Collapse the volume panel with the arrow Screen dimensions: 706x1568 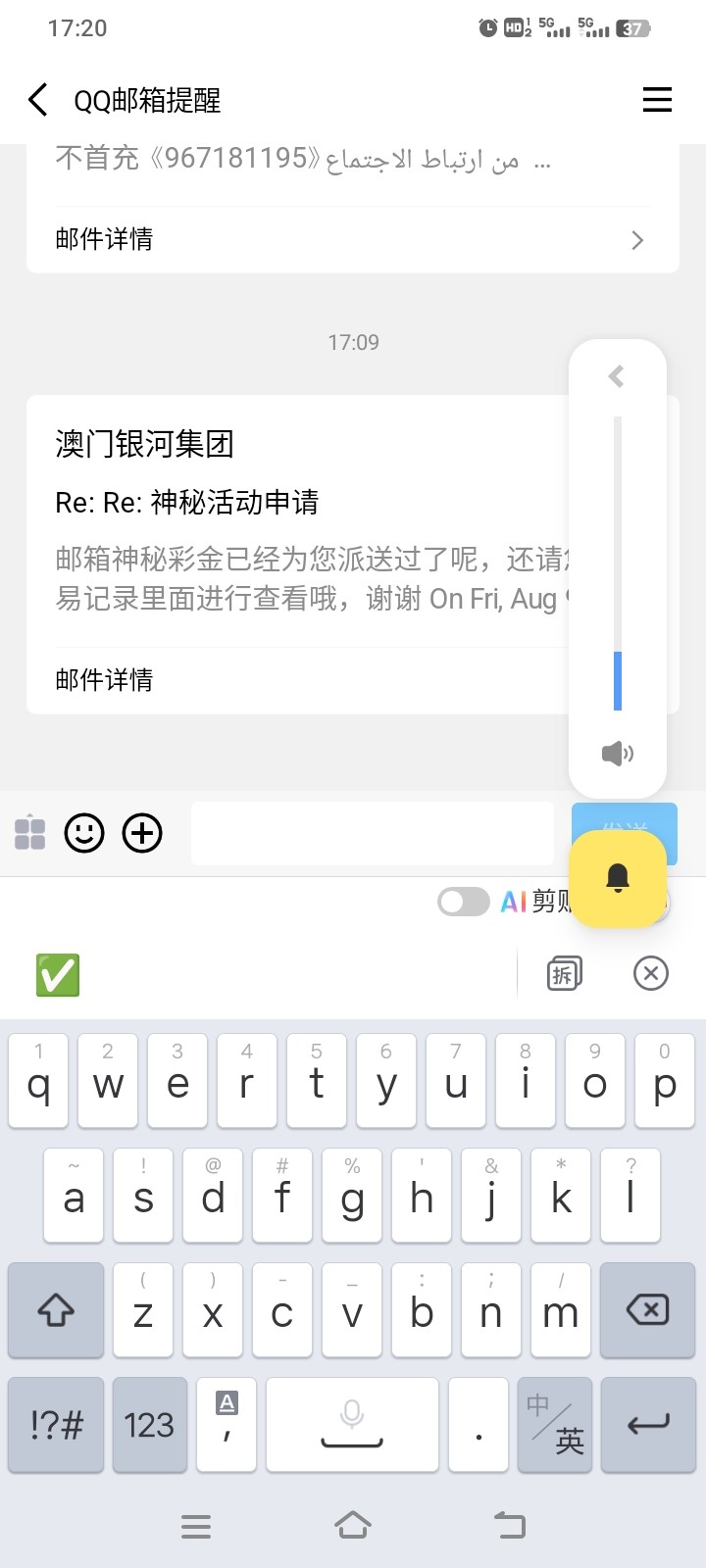click(x=617, y=376)
